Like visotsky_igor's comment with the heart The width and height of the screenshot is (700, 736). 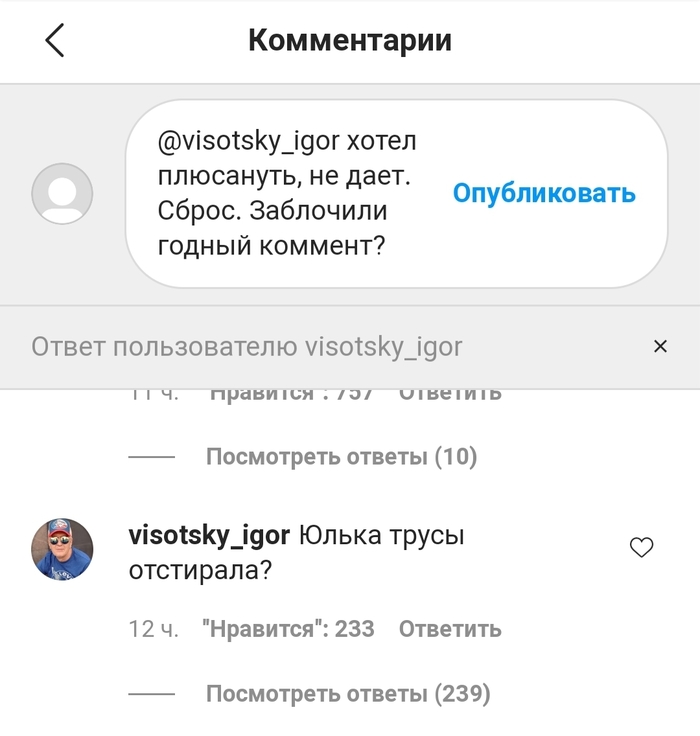(x=641, y=547)
